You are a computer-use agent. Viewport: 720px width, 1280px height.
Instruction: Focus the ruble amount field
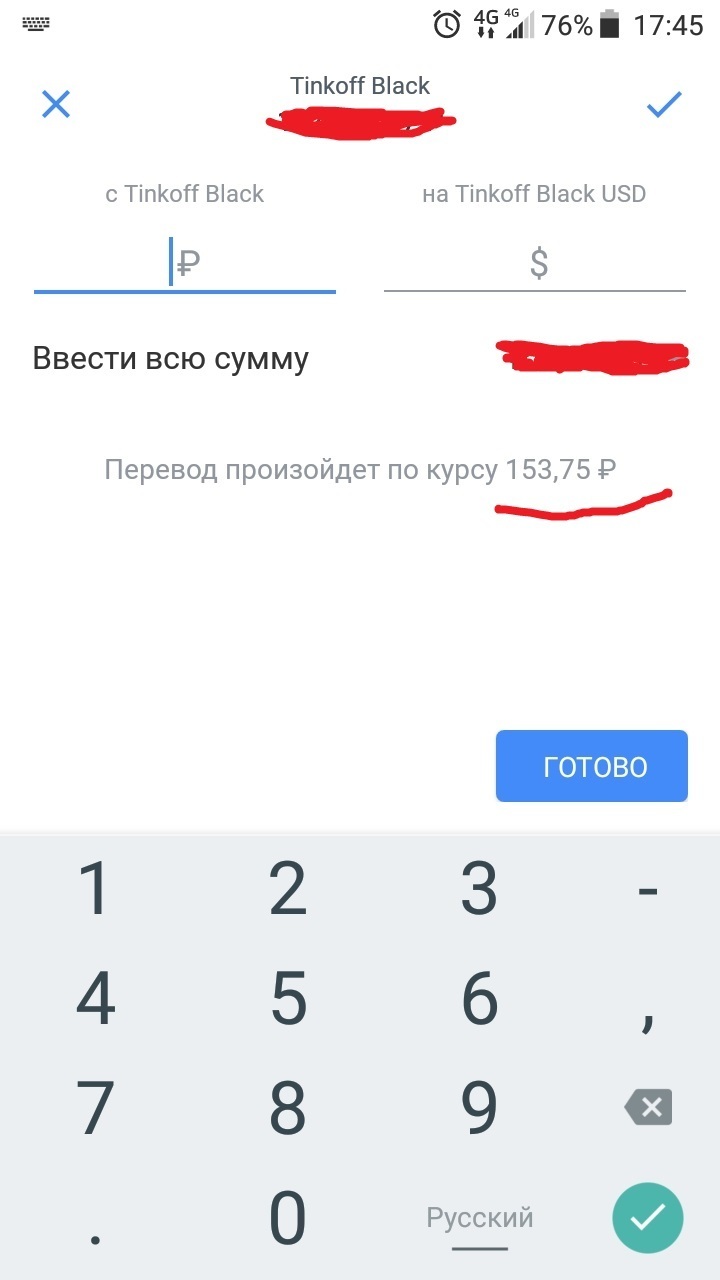pyautogui.click(x=185, y=264)
